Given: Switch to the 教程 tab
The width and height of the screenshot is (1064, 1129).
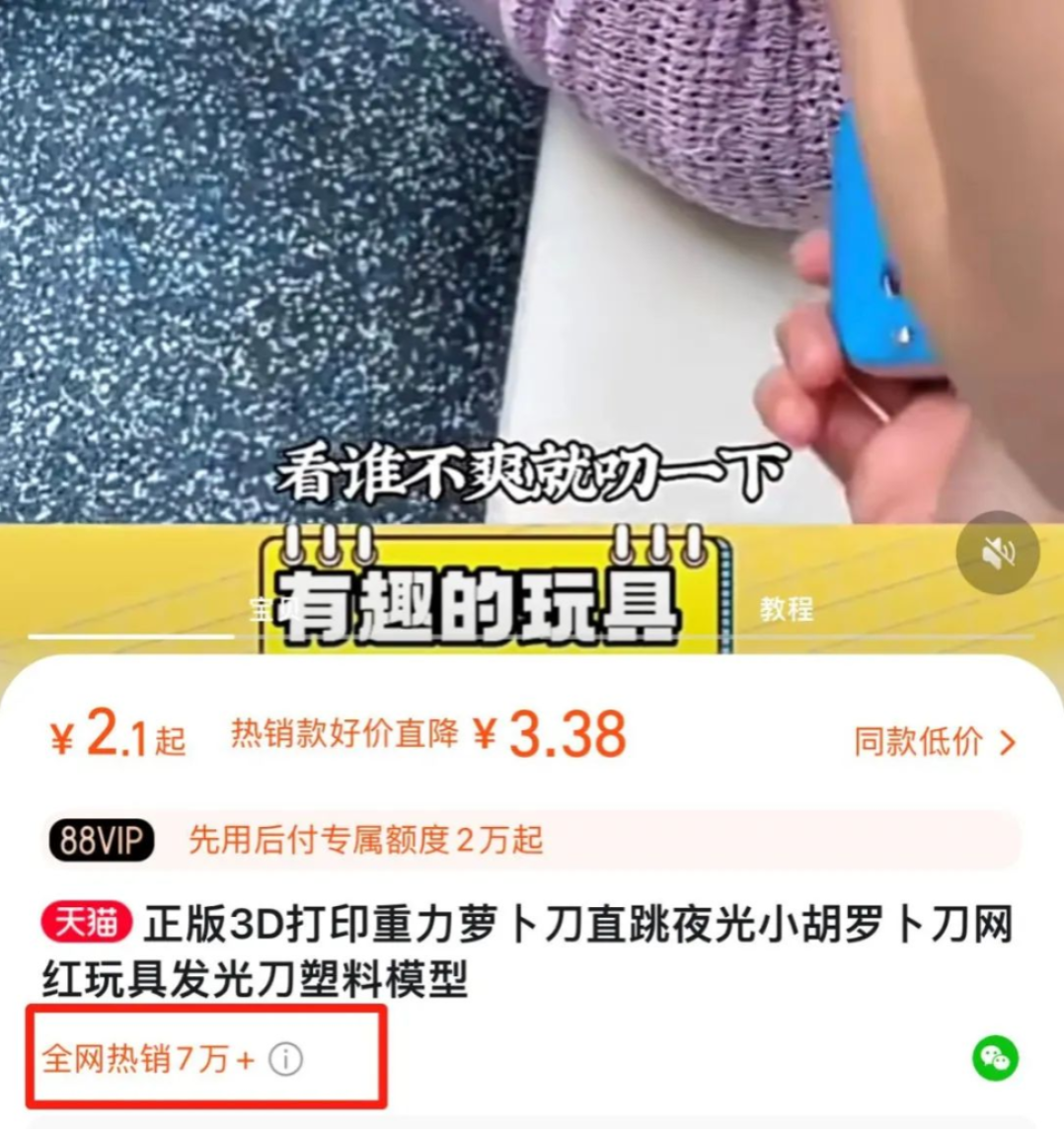Looking at the screenshot, I should tap(787, 609).
